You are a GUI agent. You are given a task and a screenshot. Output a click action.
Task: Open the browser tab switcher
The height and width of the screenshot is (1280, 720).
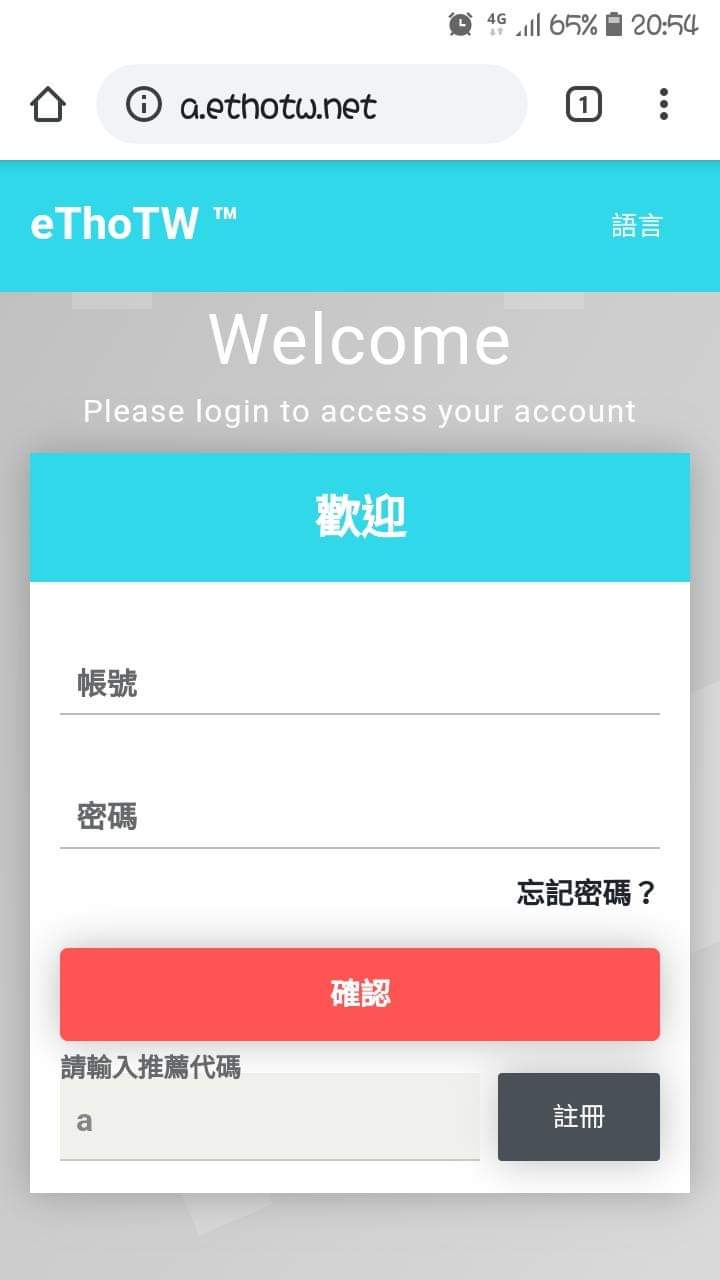pyautogui.click(x=584, y=104)
